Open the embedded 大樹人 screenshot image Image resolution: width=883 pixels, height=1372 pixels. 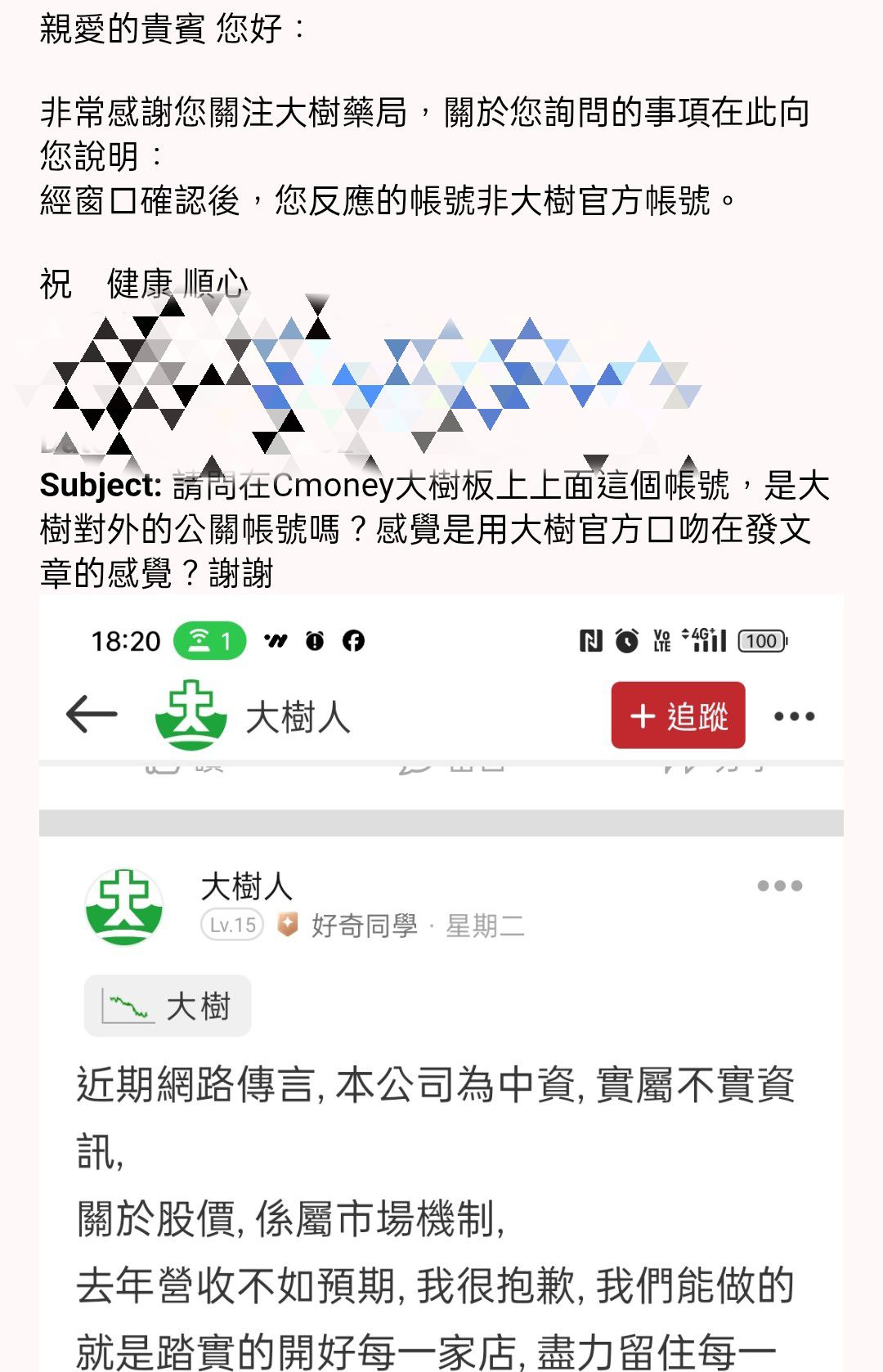[x=441, y=984]
